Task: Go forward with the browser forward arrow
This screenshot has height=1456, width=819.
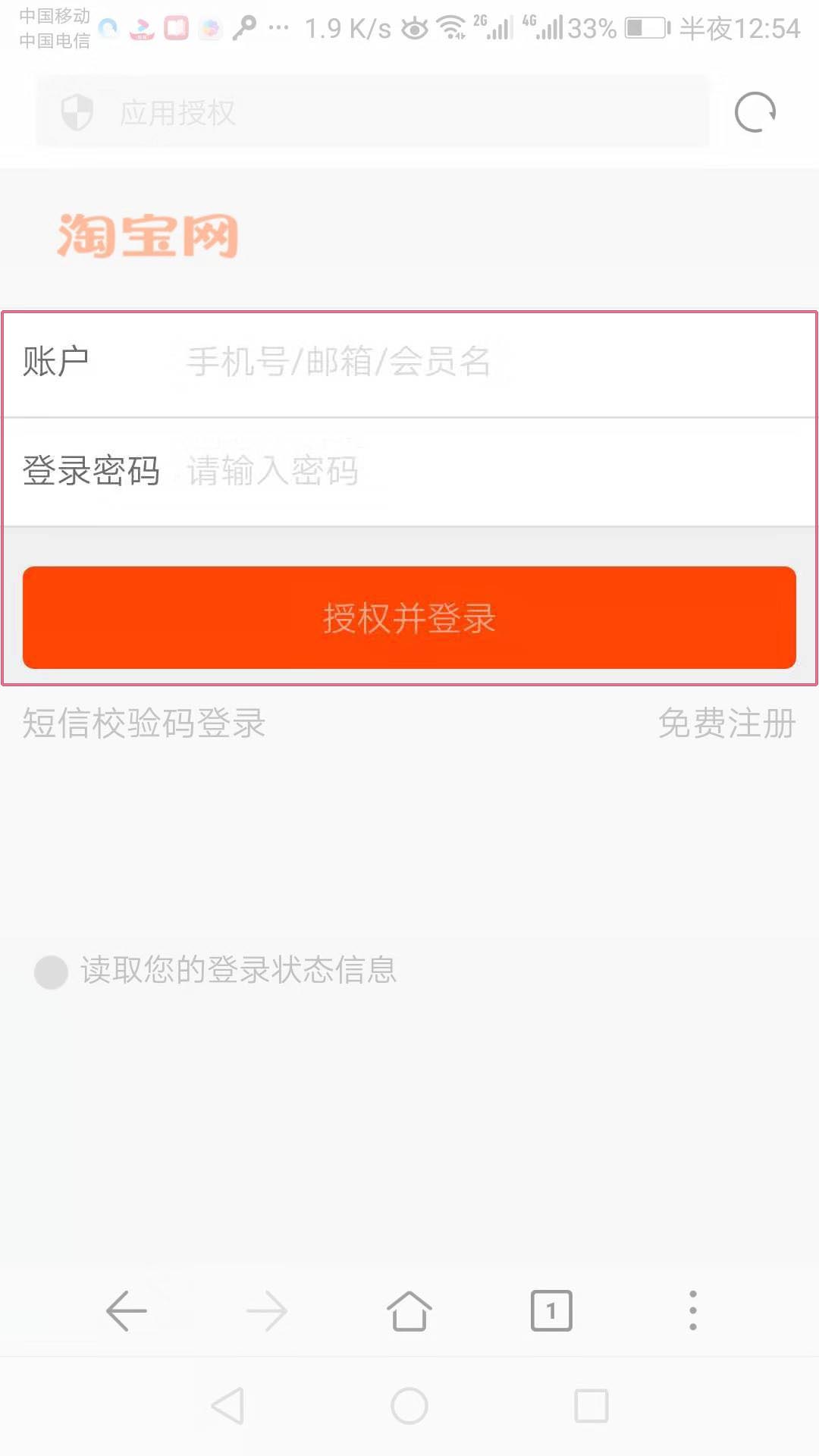Action: pyautogui.click(x=267, y=1310)
